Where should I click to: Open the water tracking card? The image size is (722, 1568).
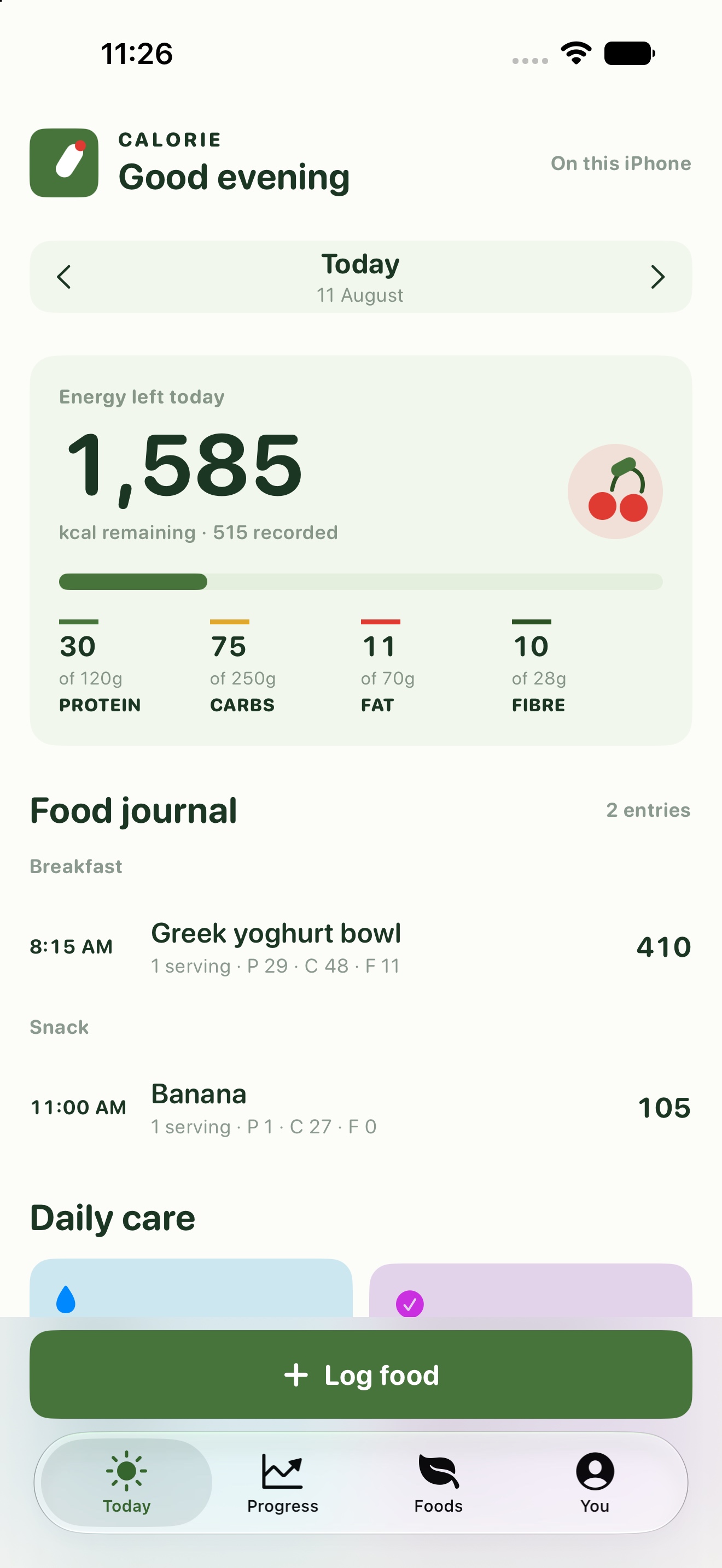[x=191, y=1288]
